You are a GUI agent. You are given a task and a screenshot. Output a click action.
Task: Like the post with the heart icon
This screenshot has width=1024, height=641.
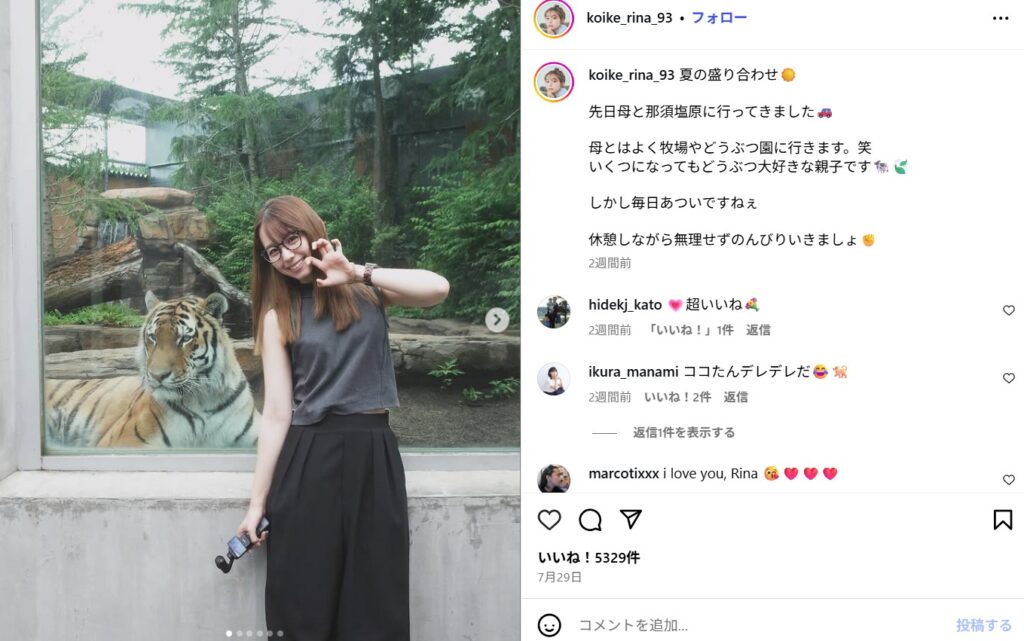550,520
